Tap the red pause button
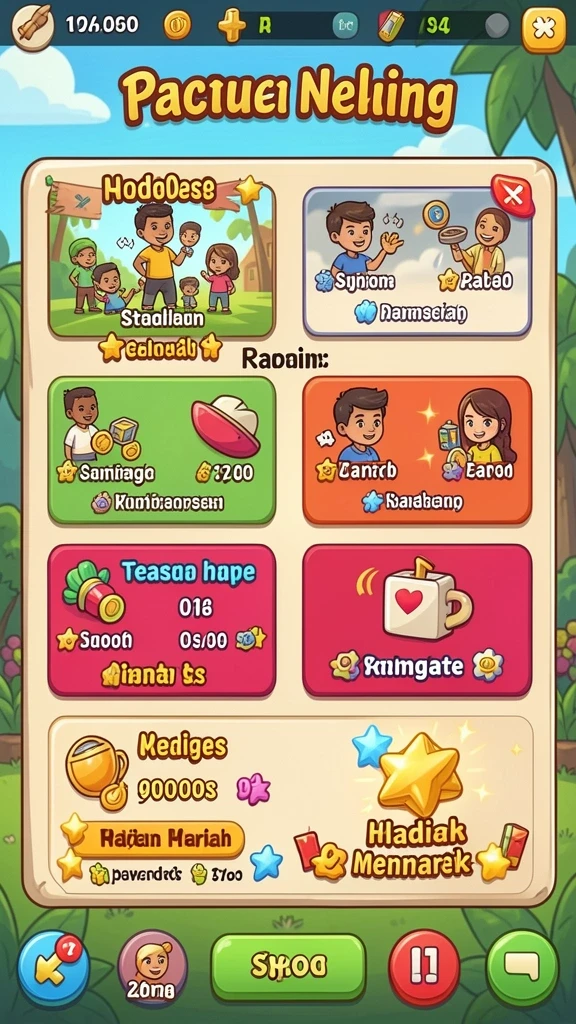Viewport: 576px width, 1024px height. click(x=424, y=968)
